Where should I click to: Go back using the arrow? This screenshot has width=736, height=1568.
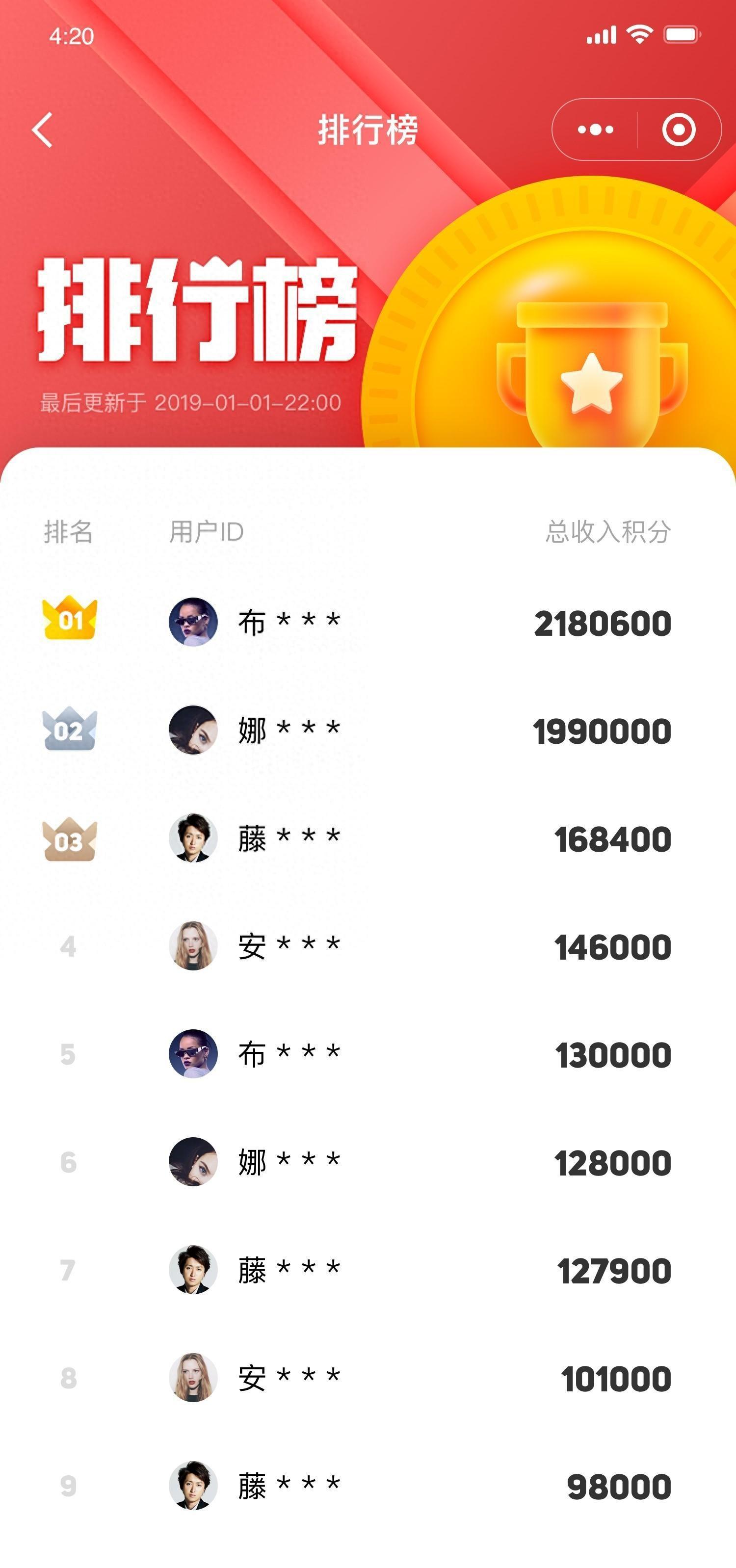click(43, 130)
